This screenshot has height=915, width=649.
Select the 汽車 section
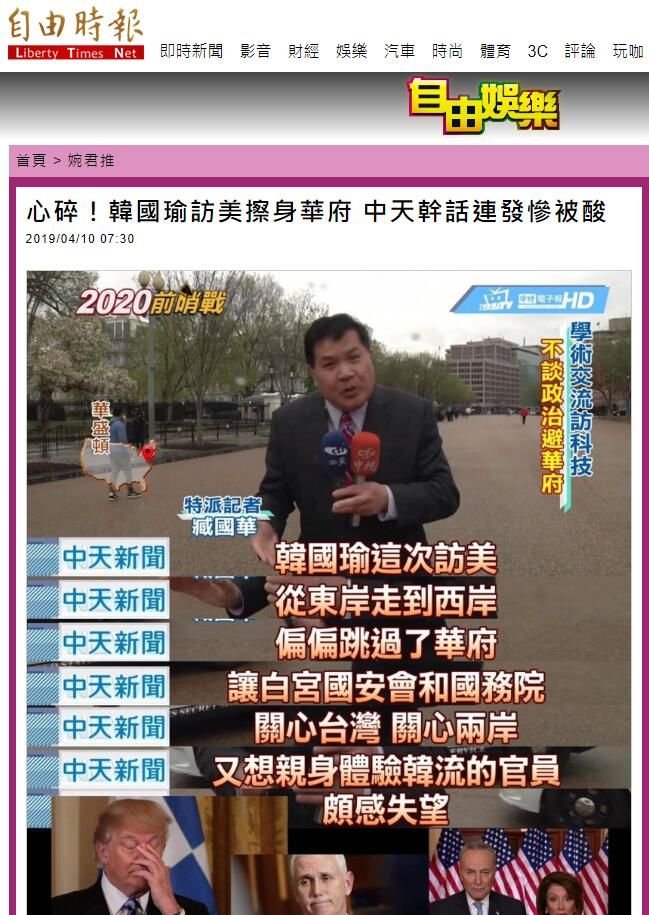pyautogui.click(x=399, y=51)
